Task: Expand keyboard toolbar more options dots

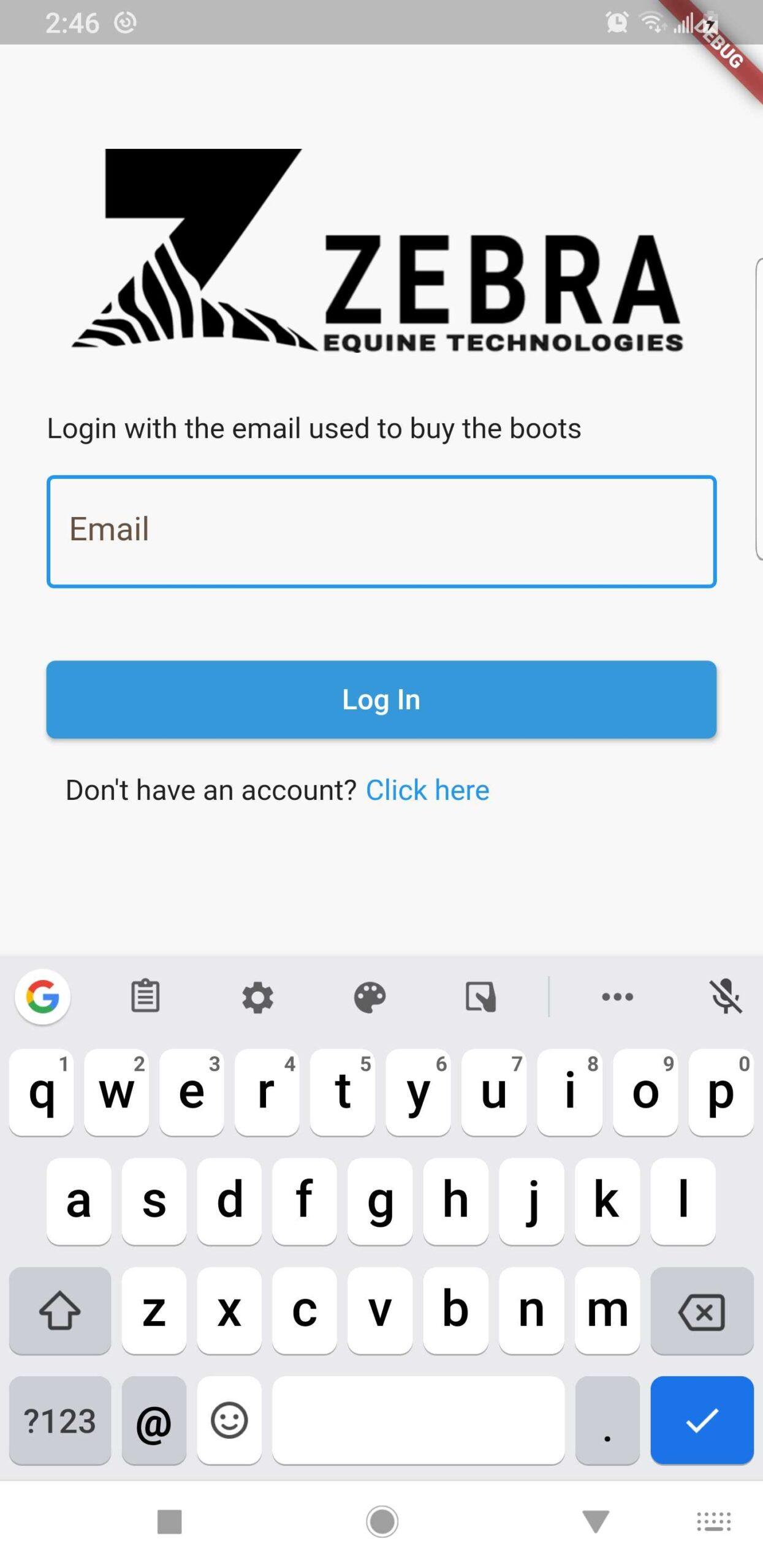Action: pos(617,997)
